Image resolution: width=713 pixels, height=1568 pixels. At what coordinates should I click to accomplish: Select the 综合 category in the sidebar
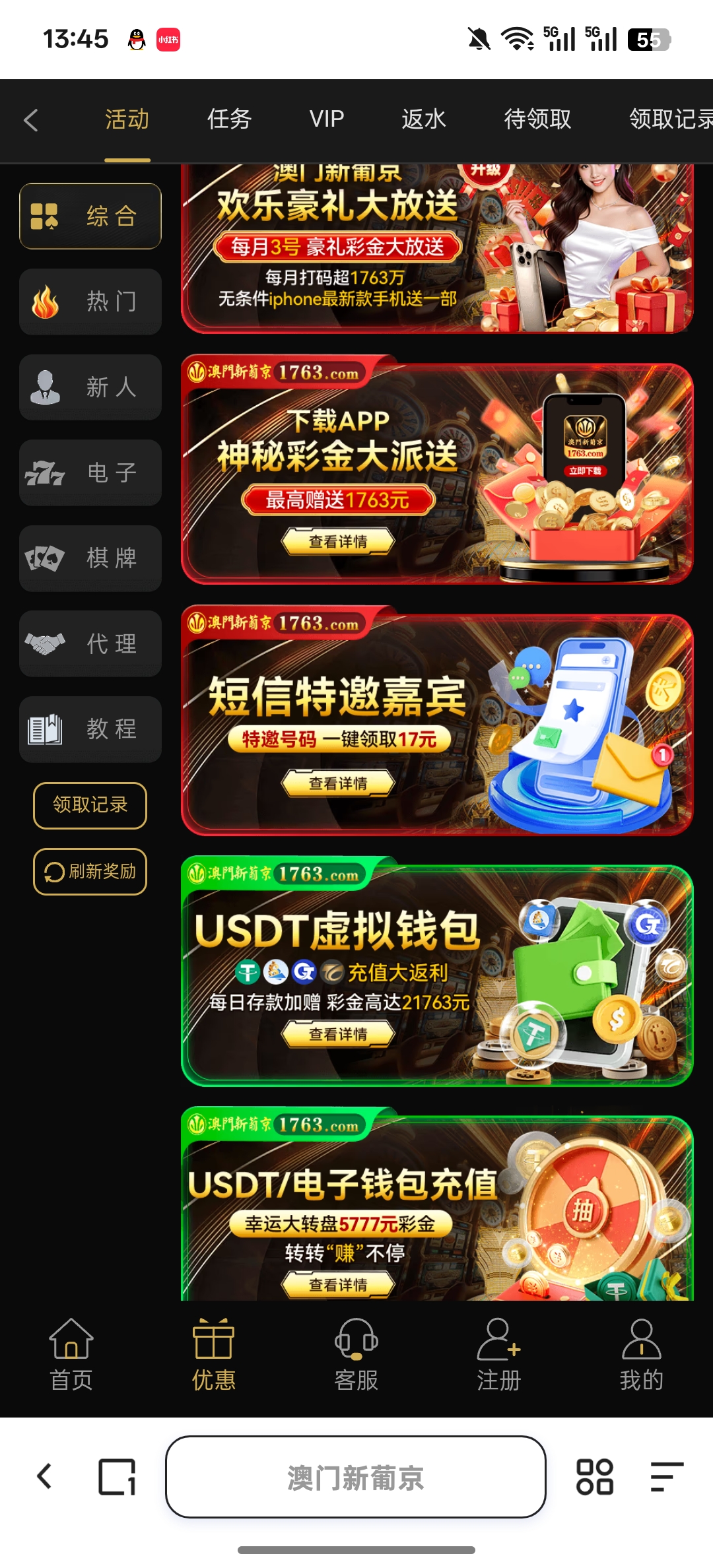click(90, 216)
